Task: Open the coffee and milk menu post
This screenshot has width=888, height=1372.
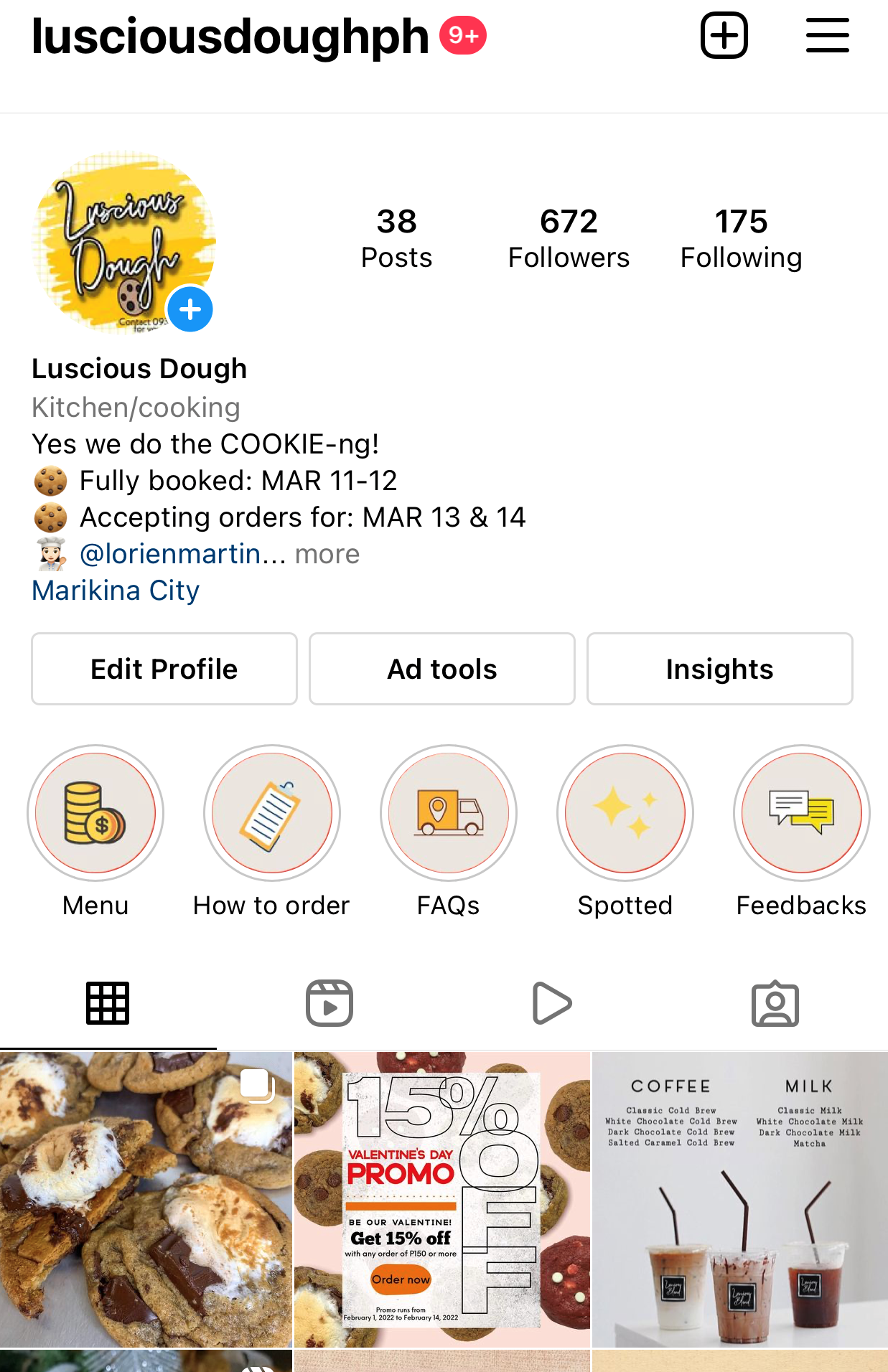Action: 739,1198
